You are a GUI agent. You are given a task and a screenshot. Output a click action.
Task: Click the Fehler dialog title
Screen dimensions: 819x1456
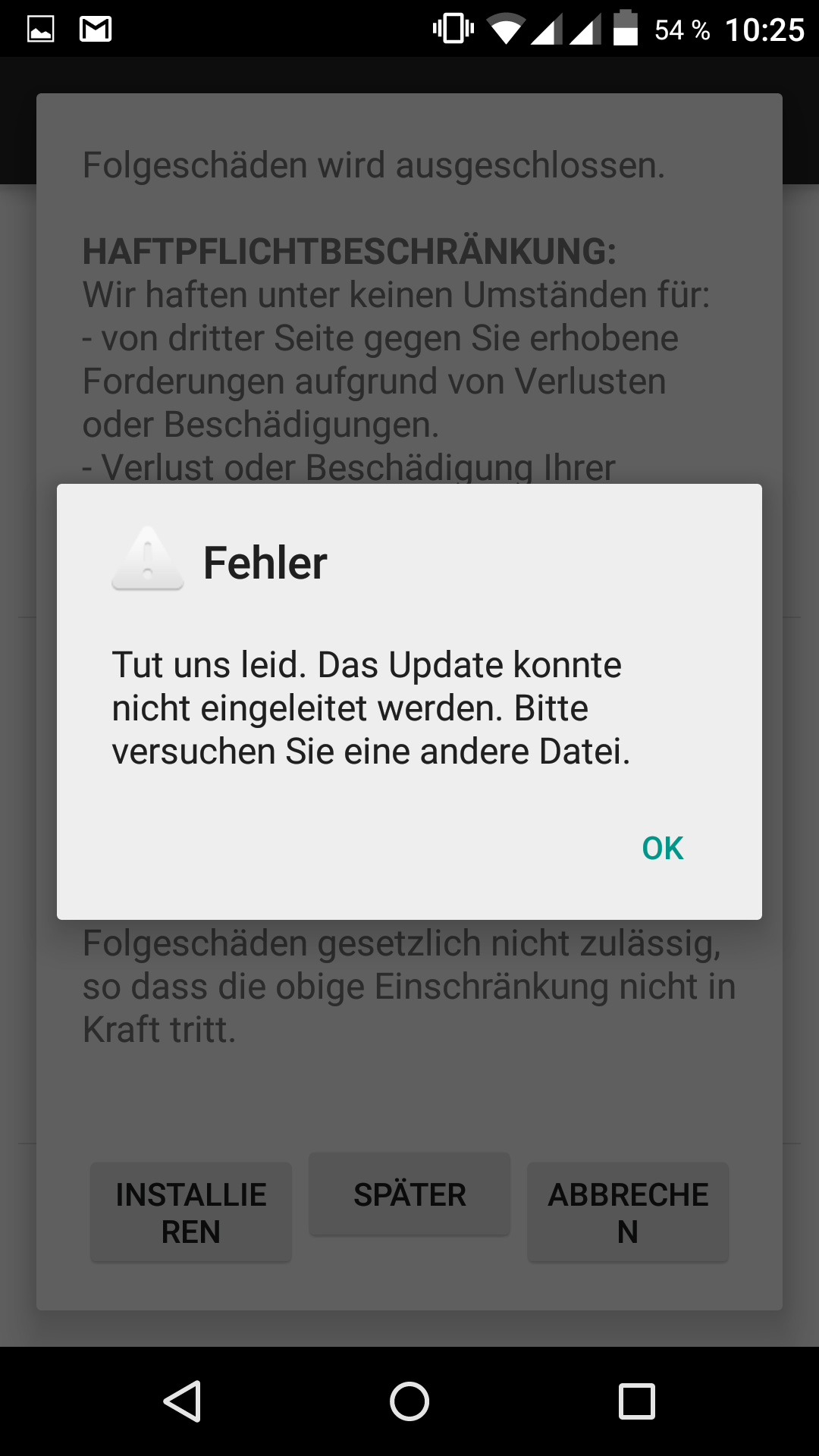(x=265, y=563)
